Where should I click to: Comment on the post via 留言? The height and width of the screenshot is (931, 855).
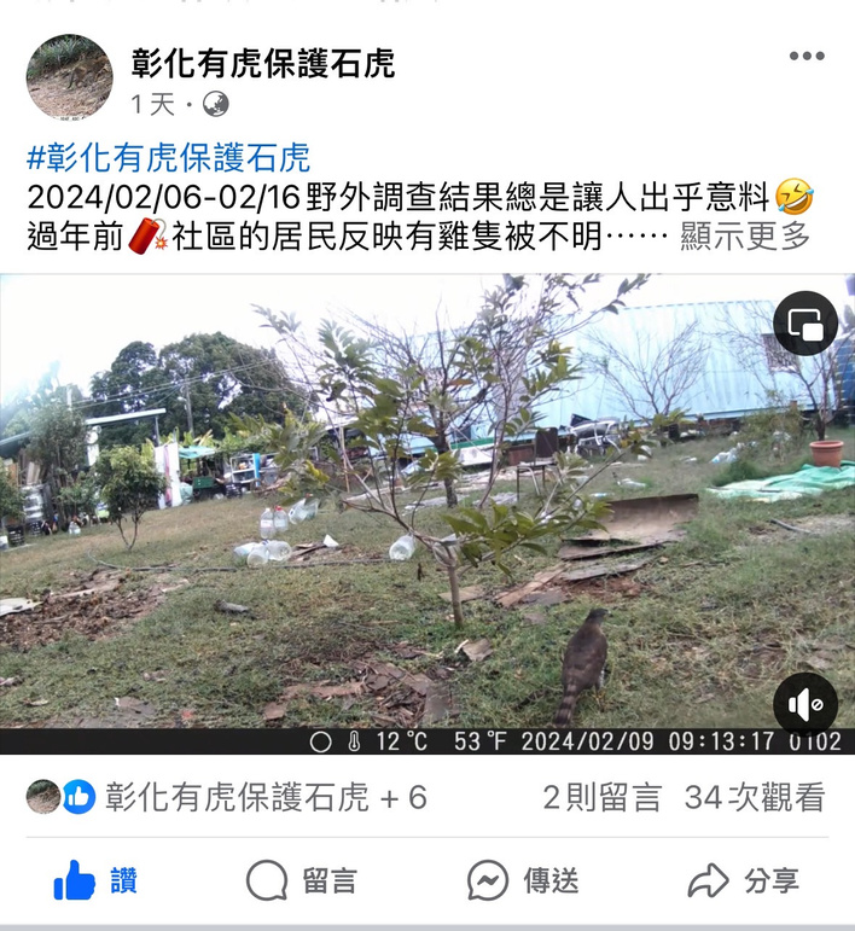tap(302, 881)
